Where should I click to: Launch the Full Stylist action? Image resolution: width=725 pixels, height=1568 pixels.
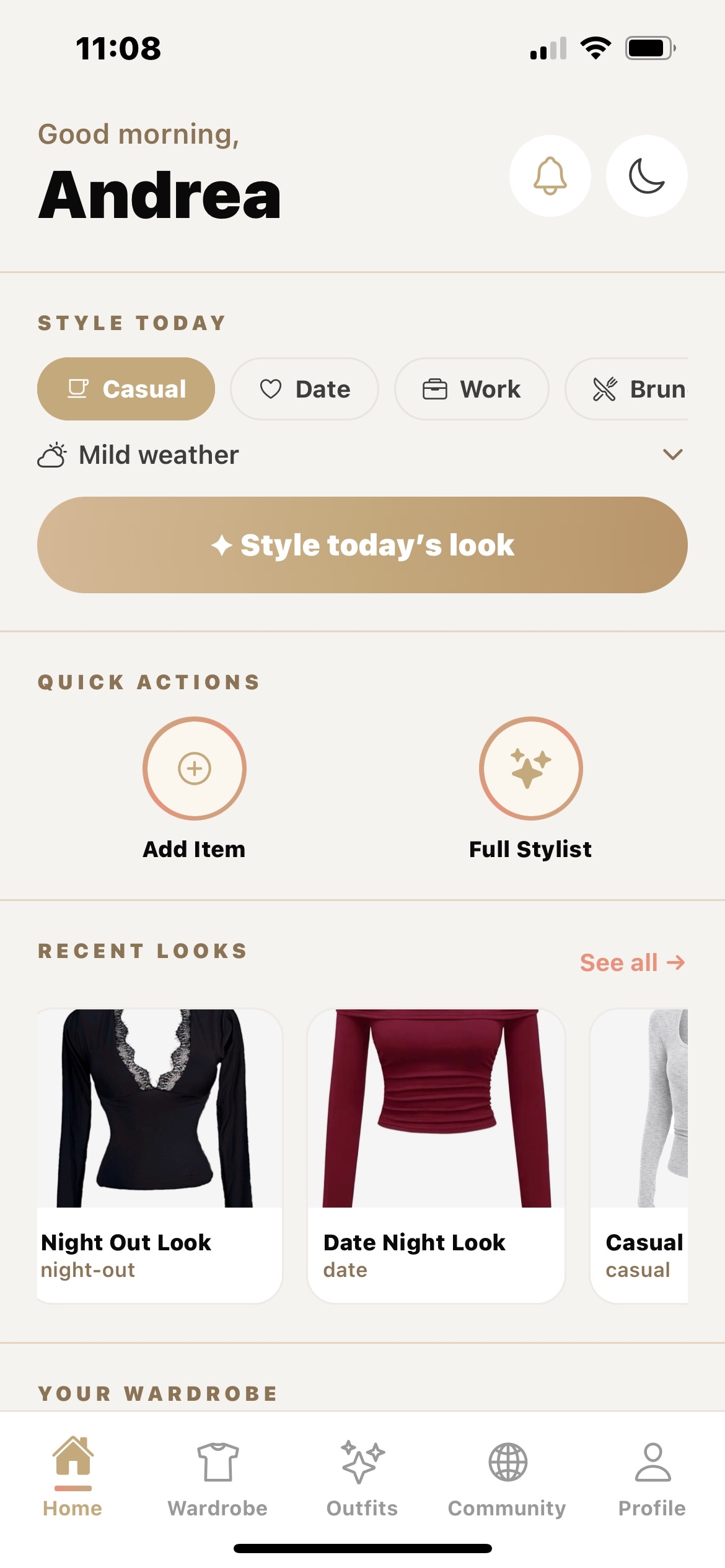(530, 769)
